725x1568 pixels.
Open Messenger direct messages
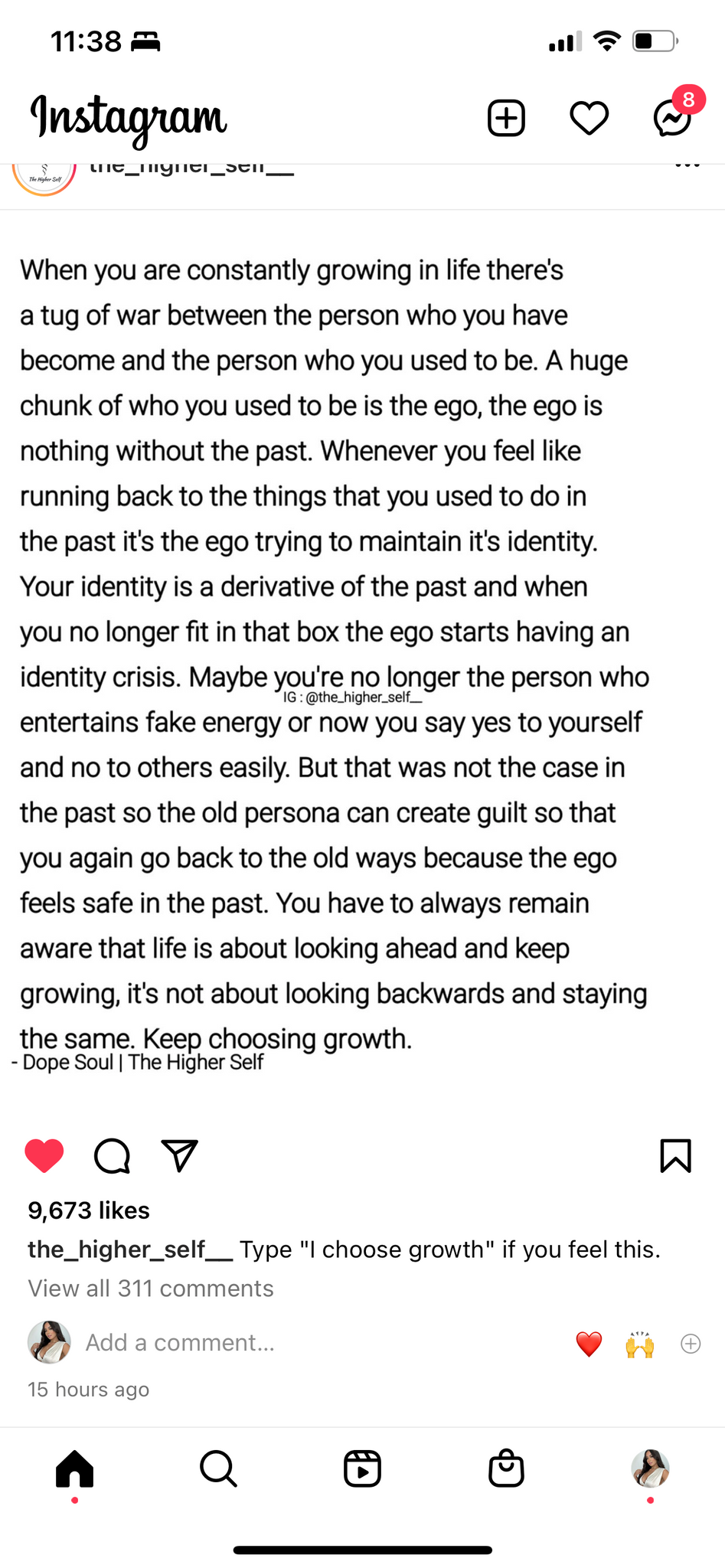pos(672,118)
